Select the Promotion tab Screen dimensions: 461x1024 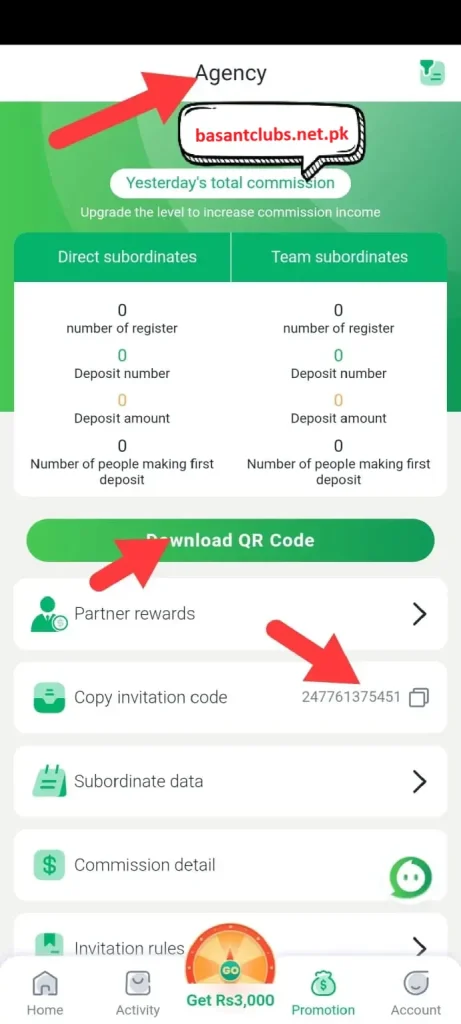click(x=323, y=992)
